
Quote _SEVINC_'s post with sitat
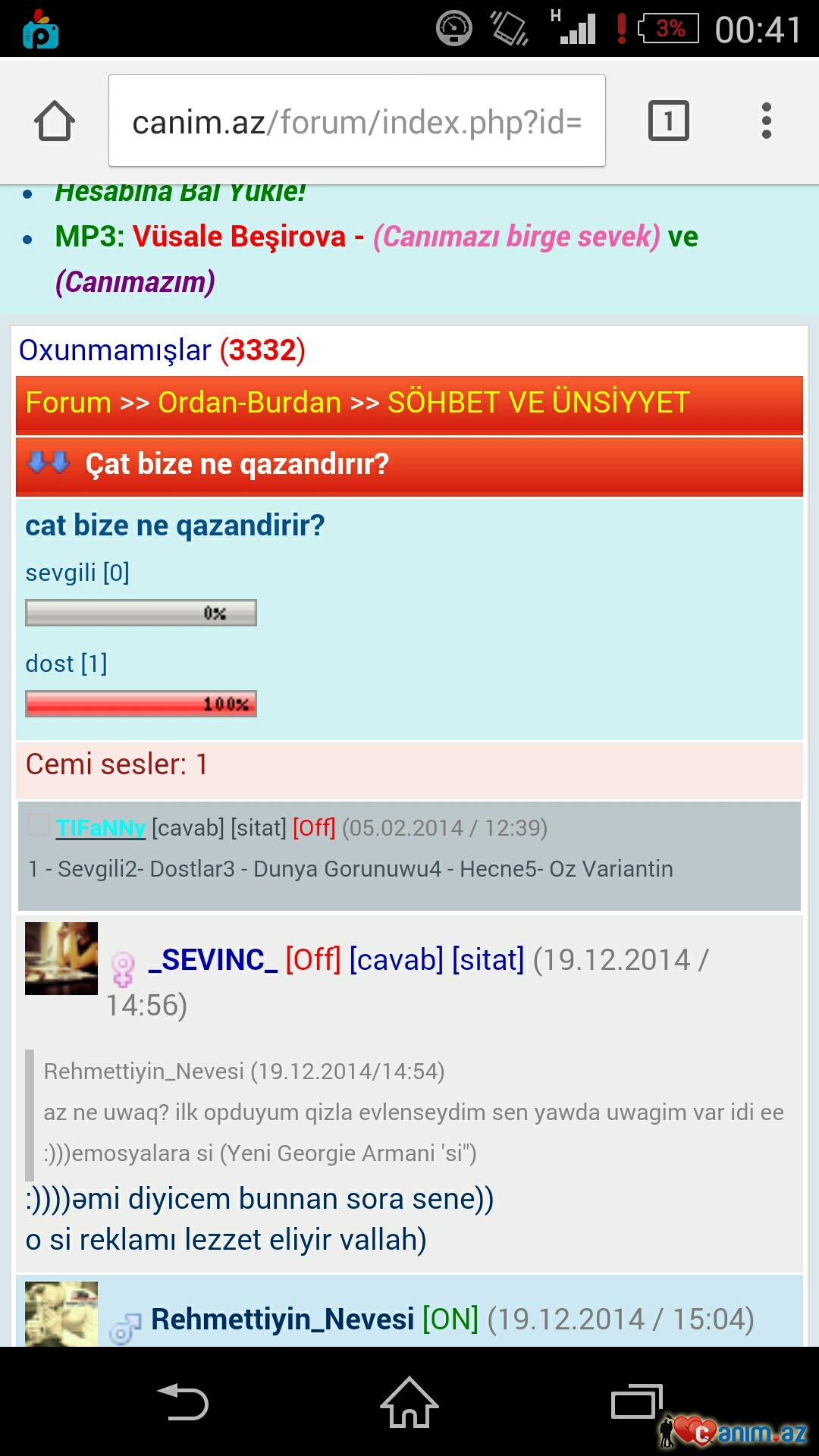click(x=488, y=960)
